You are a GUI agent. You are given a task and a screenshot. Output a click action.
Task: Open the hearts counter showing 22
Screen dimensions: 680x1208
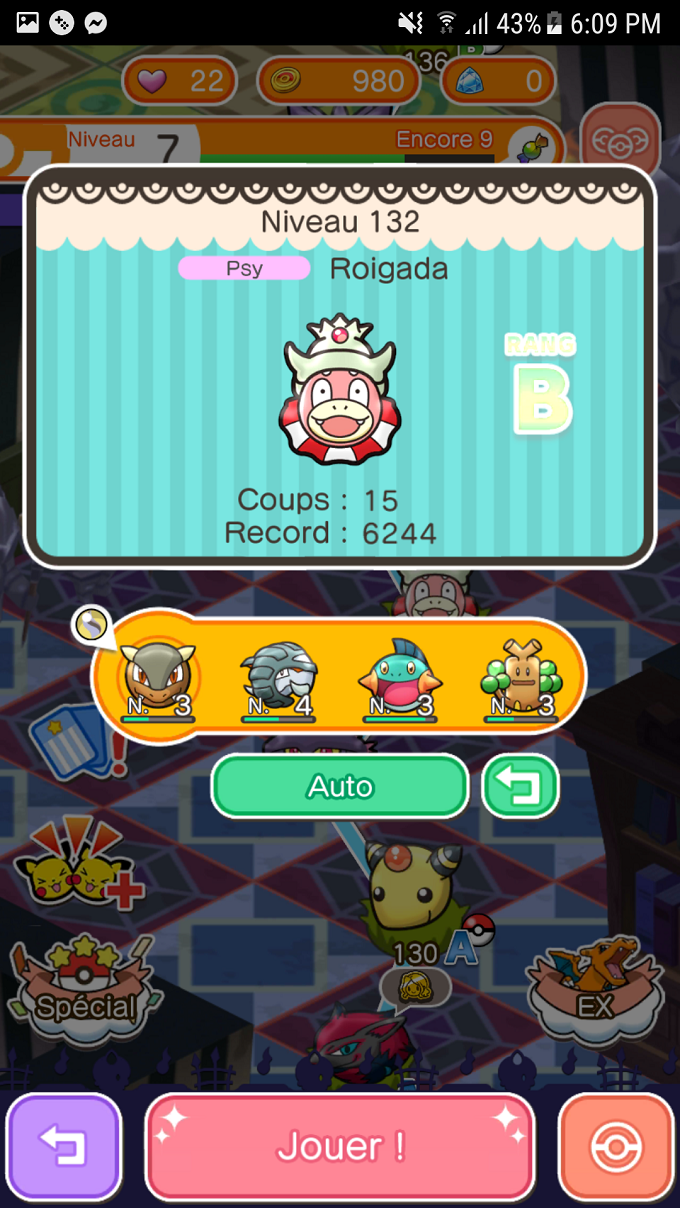click(180, 80)
